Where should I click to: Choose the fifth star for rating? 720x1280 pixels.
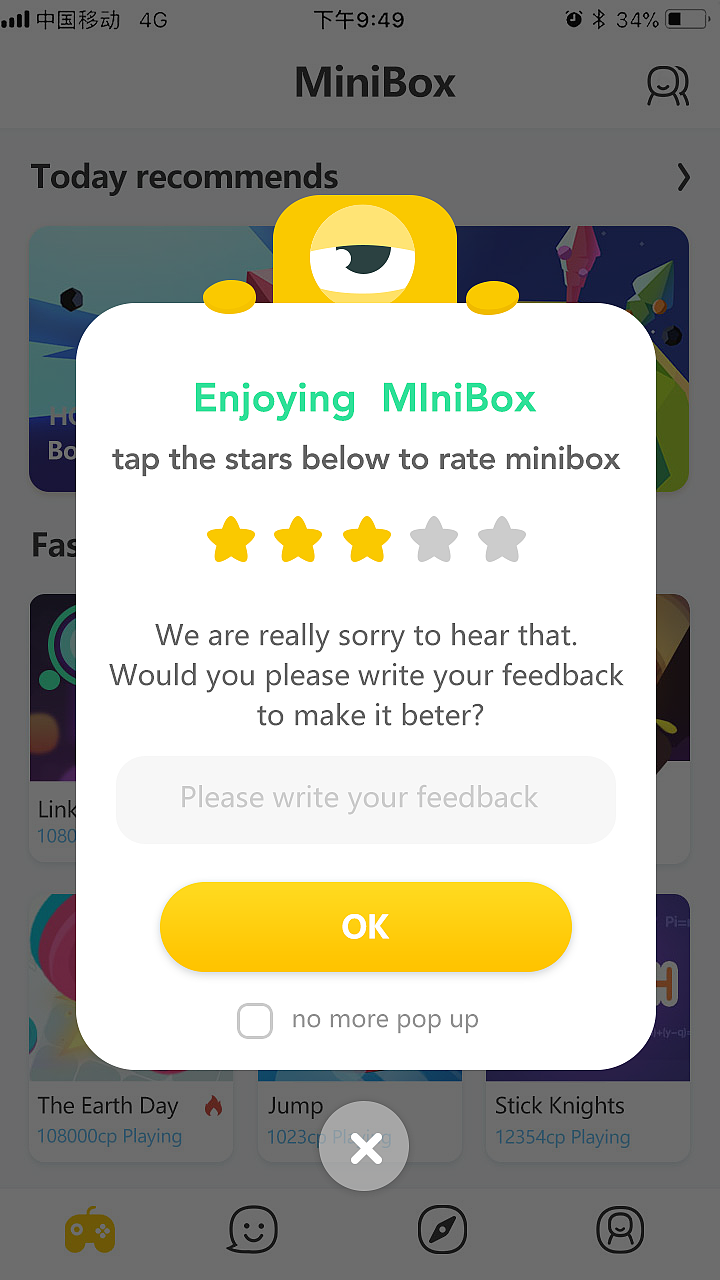[502, 540]
